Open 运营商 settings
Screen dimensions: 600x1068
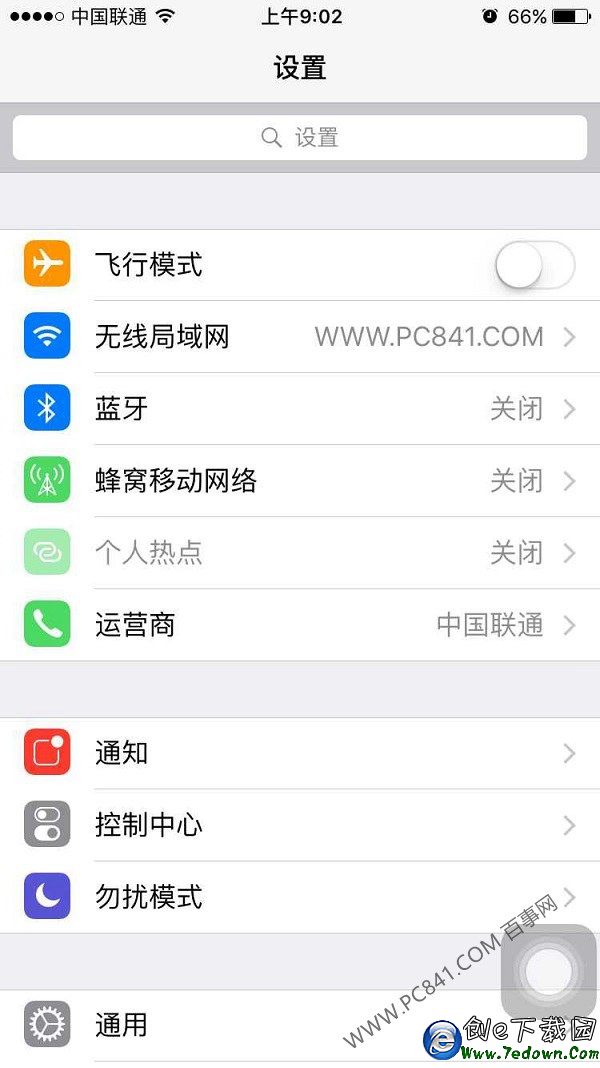click(300, 625)
